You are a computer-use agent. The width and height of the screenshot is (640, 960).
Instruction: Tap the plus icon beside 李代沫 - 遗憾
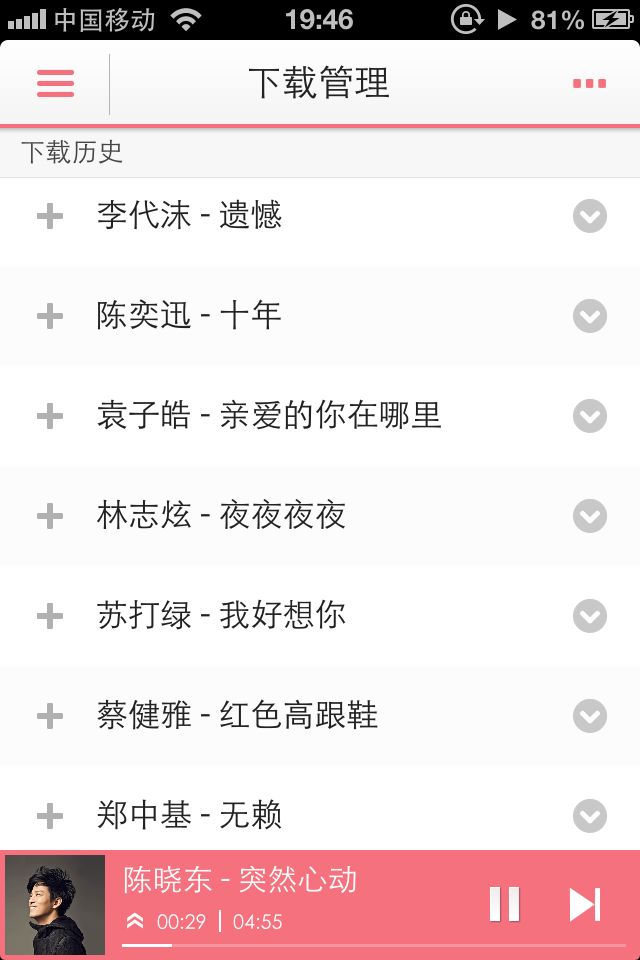tap(50, 216)
